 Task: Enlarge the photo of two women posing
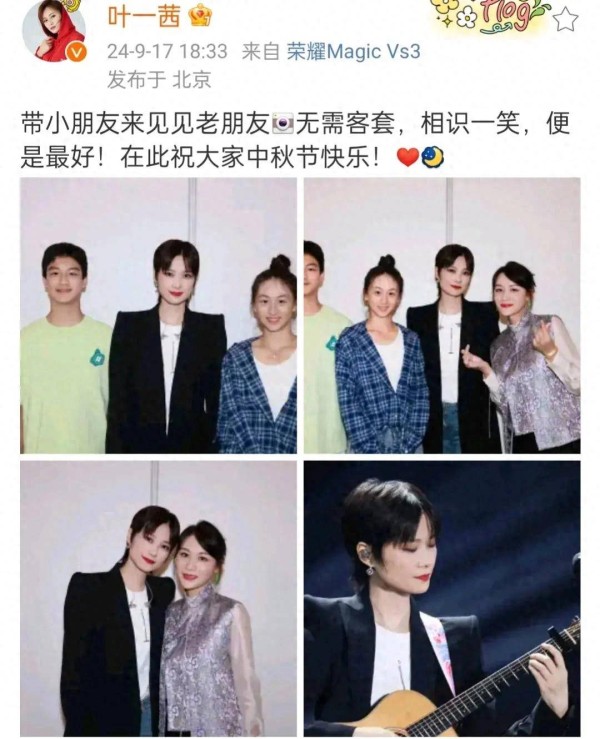(x=159, y=597)
